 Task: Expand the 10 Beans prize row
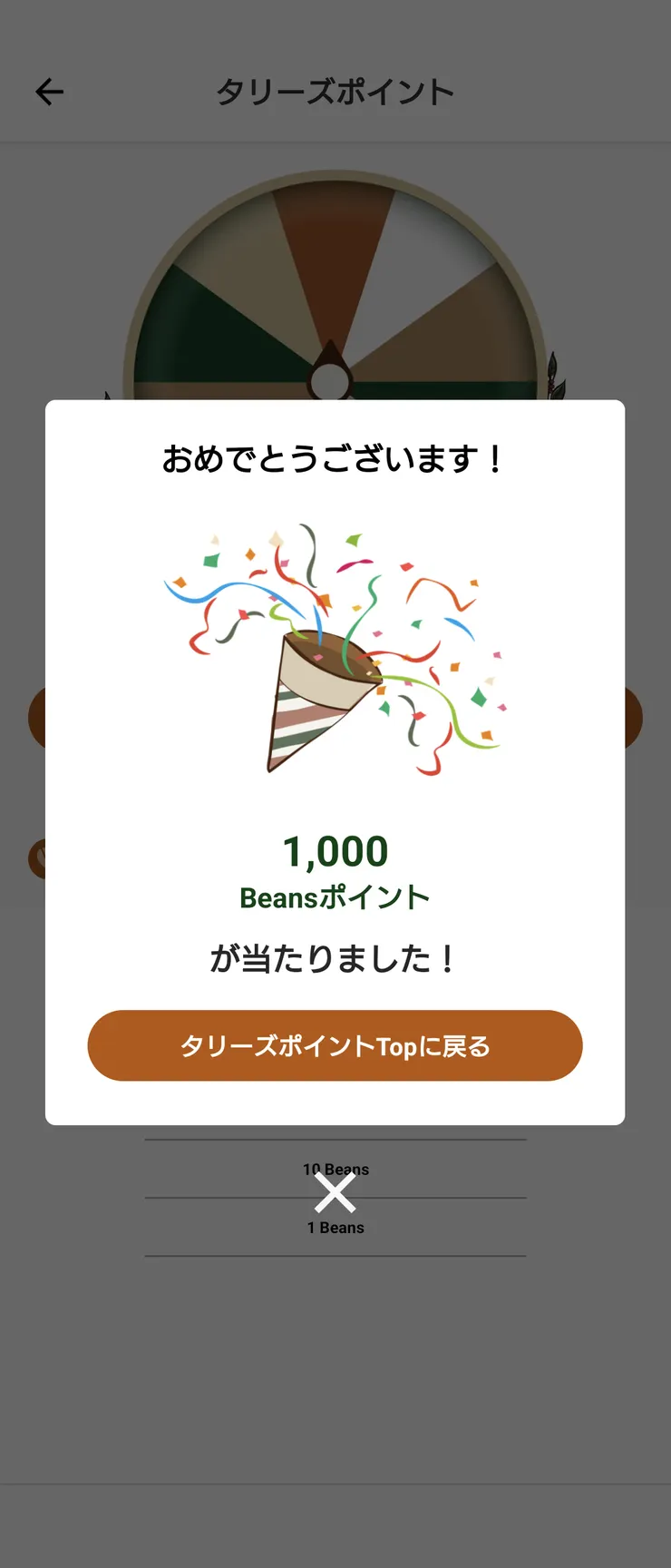pyautogui.click(x=335, y=1169)
